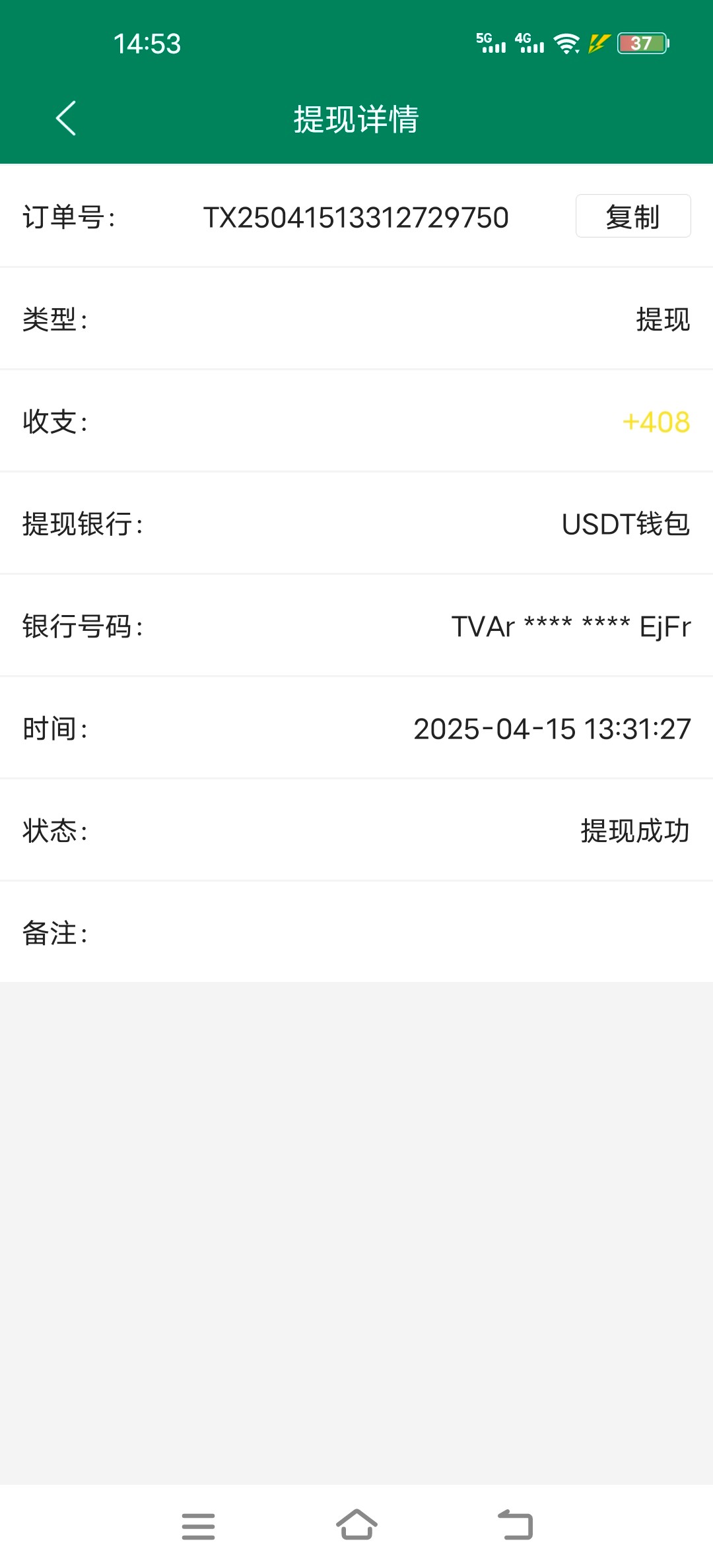This screenshot has height=1568, width=713.
Task: Tap 复制 to copy the order number
Action: click(633, 216)
